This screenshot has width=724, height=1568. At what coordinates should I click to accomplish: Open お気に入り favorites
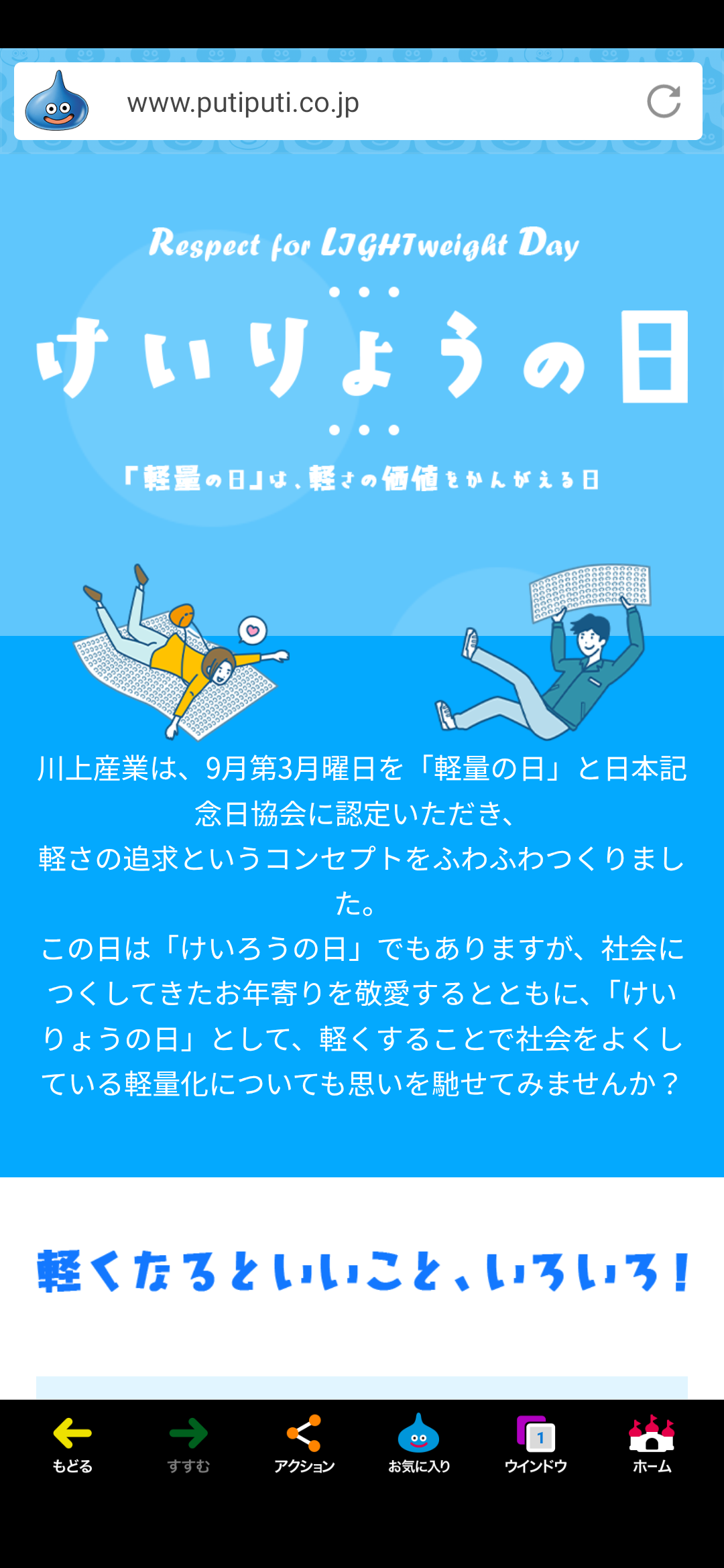(x=419, y=1443)
